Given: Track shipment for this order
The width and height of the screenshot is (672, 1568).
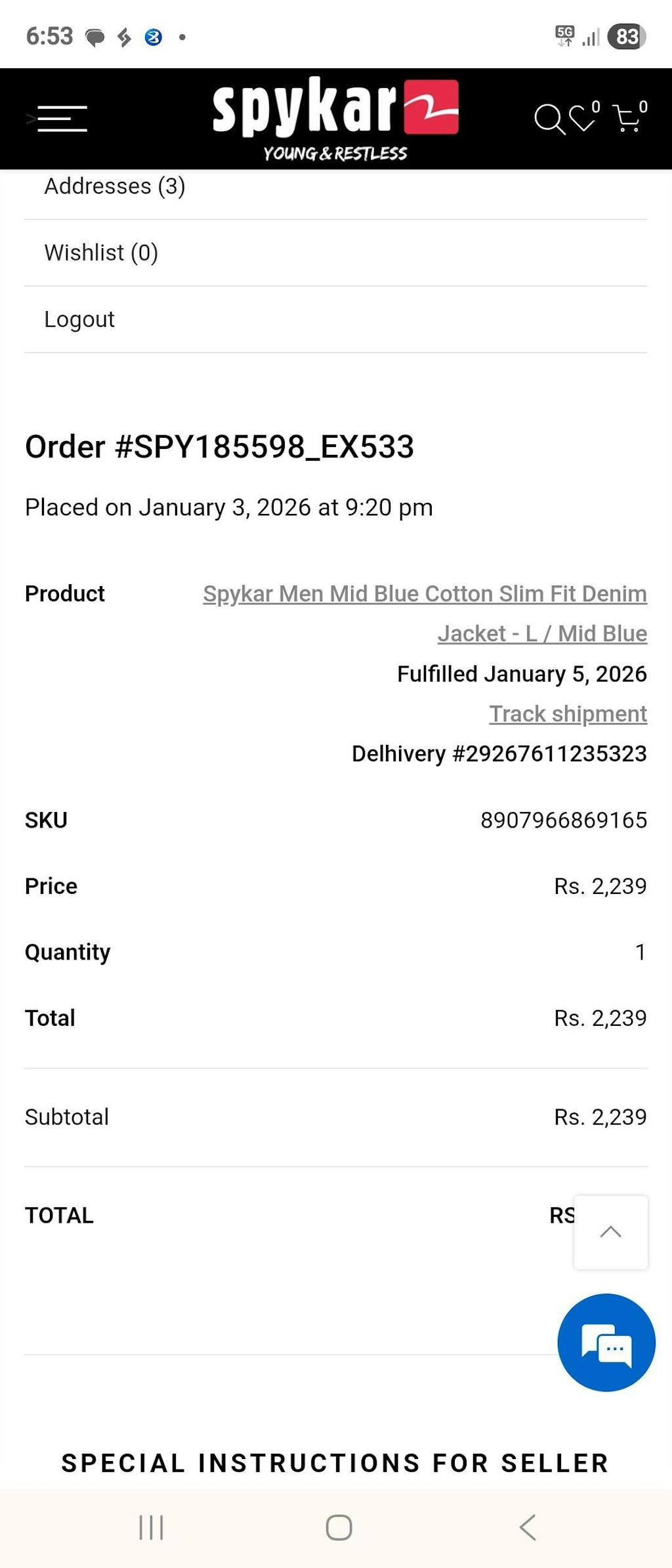Looking at the screenshot, I should pyautogui.click(x=568, y=713).
